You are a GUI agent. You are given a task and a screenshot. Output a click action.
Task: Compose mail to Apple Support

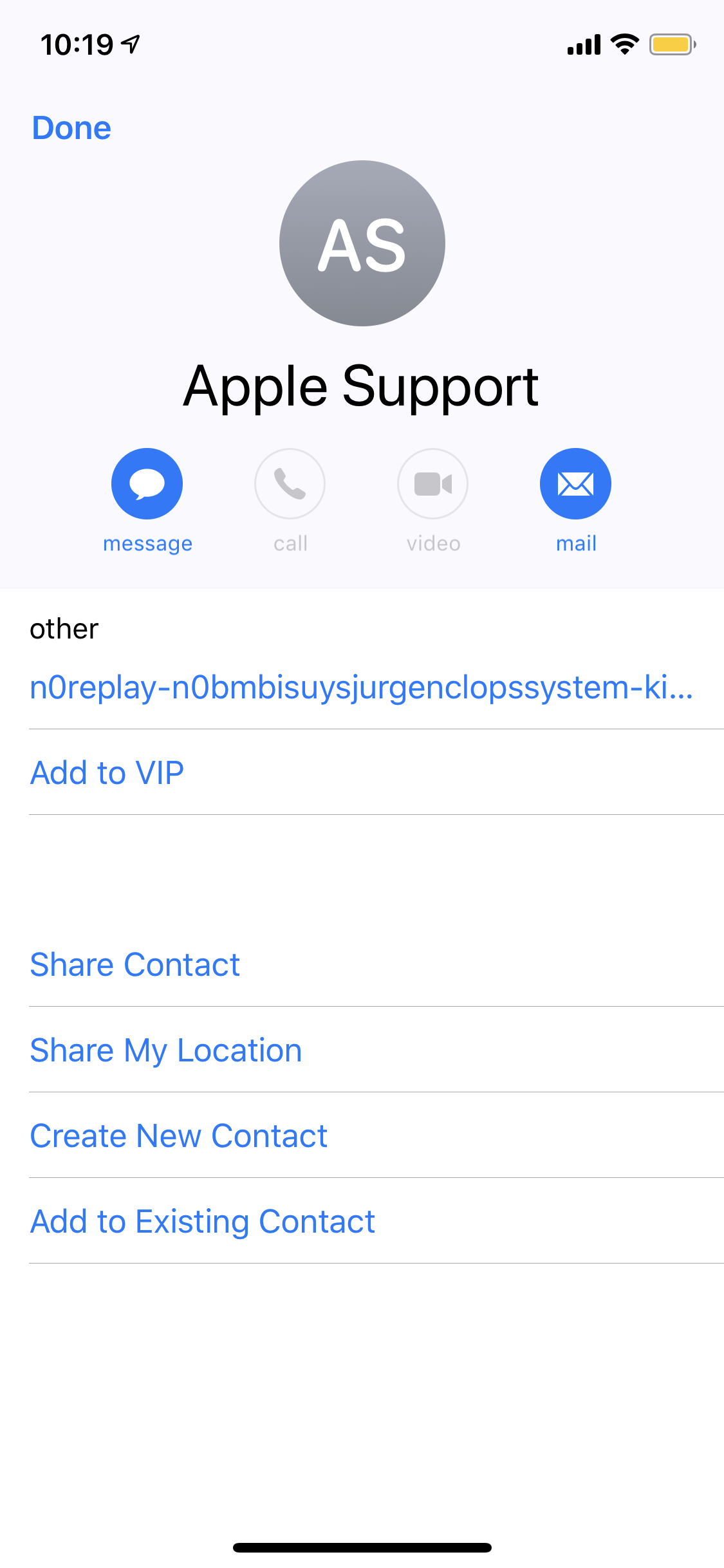coord(575,484)
